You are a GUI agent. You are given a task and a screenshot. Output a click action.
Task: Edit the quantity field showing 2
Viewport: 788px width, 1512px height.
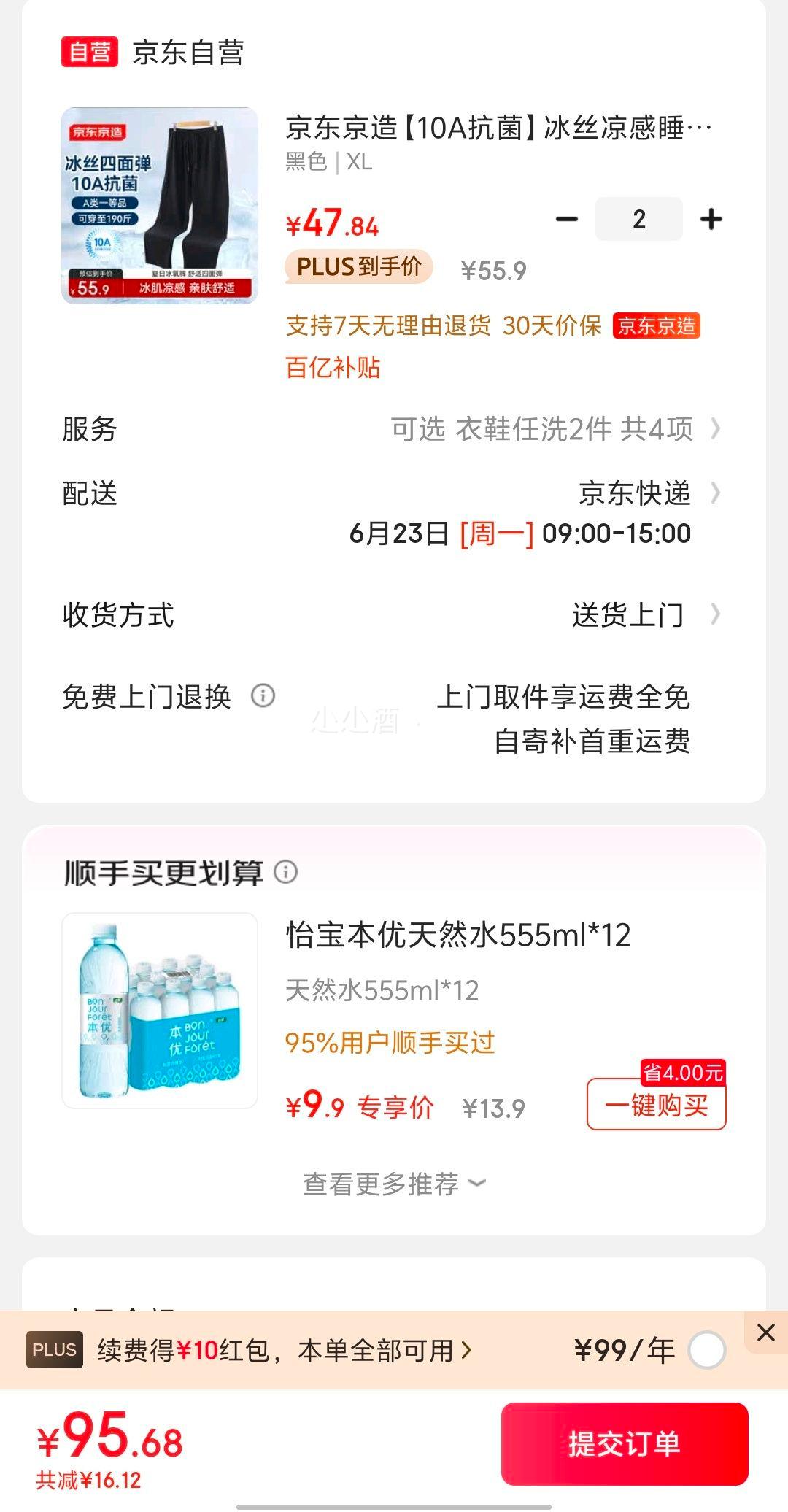[639, 219]
